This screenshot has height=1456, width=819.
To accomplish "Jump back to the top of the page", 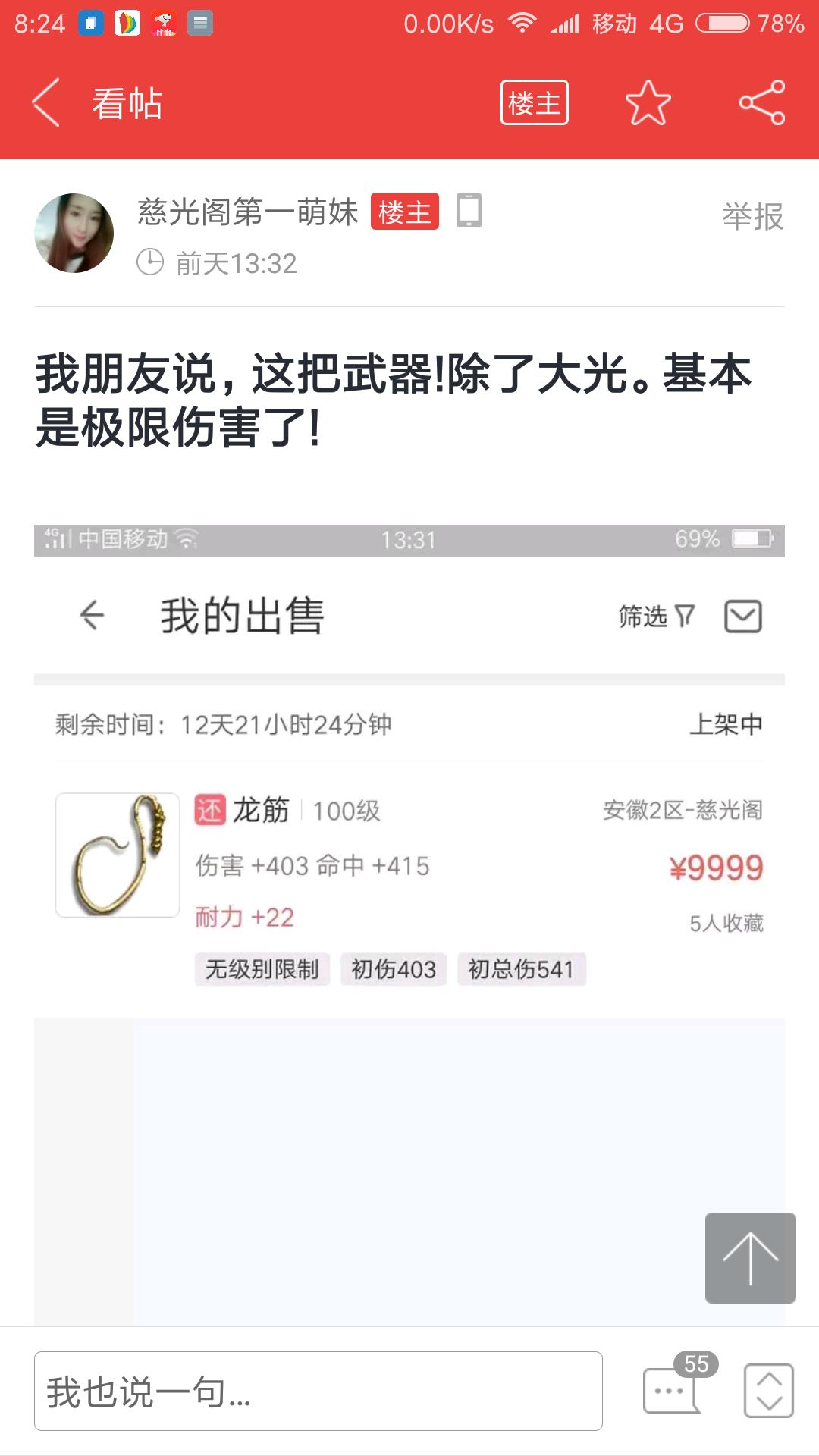I will (x=750, y=1258).
